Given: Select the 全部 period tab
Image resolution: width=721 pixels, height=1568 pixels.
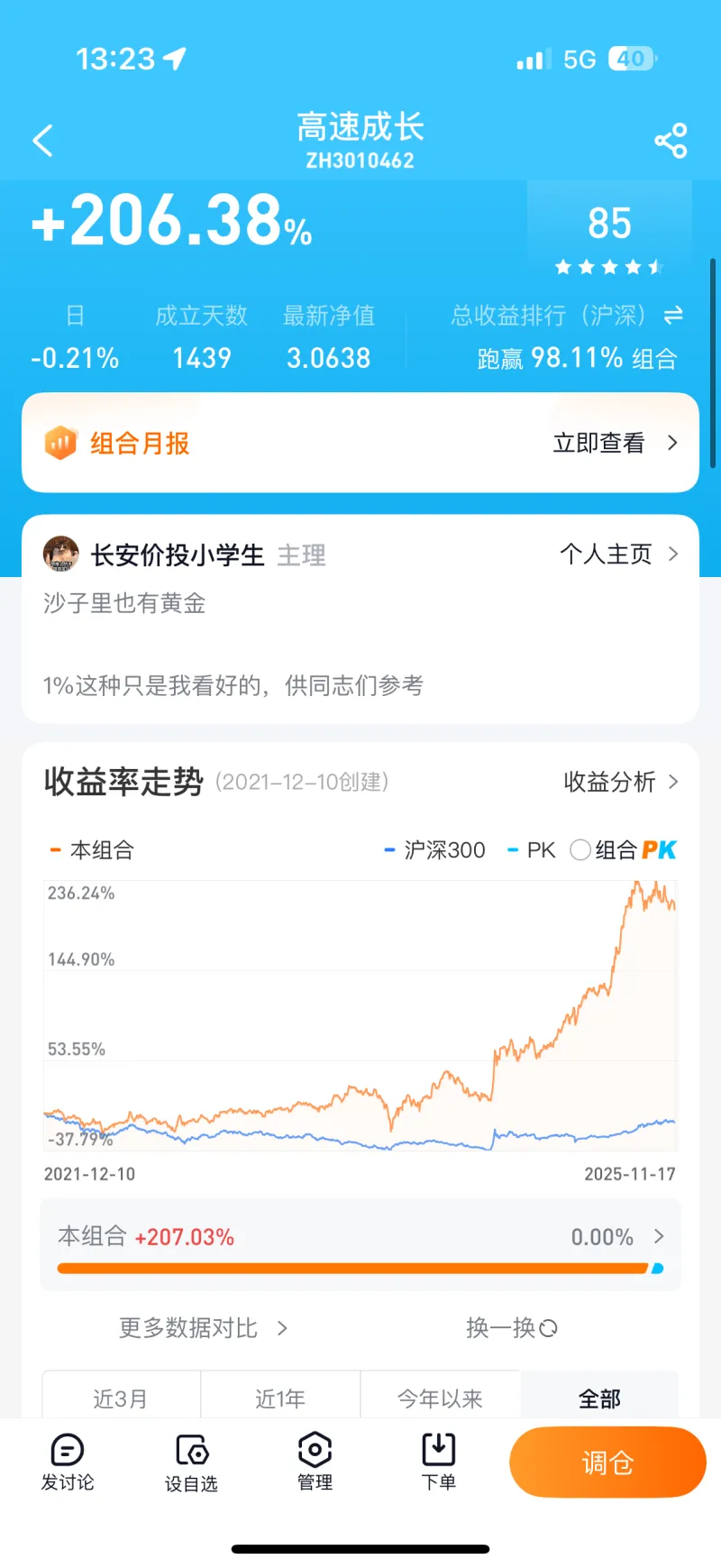Looking at the screenshot, I should point(599,1398).
